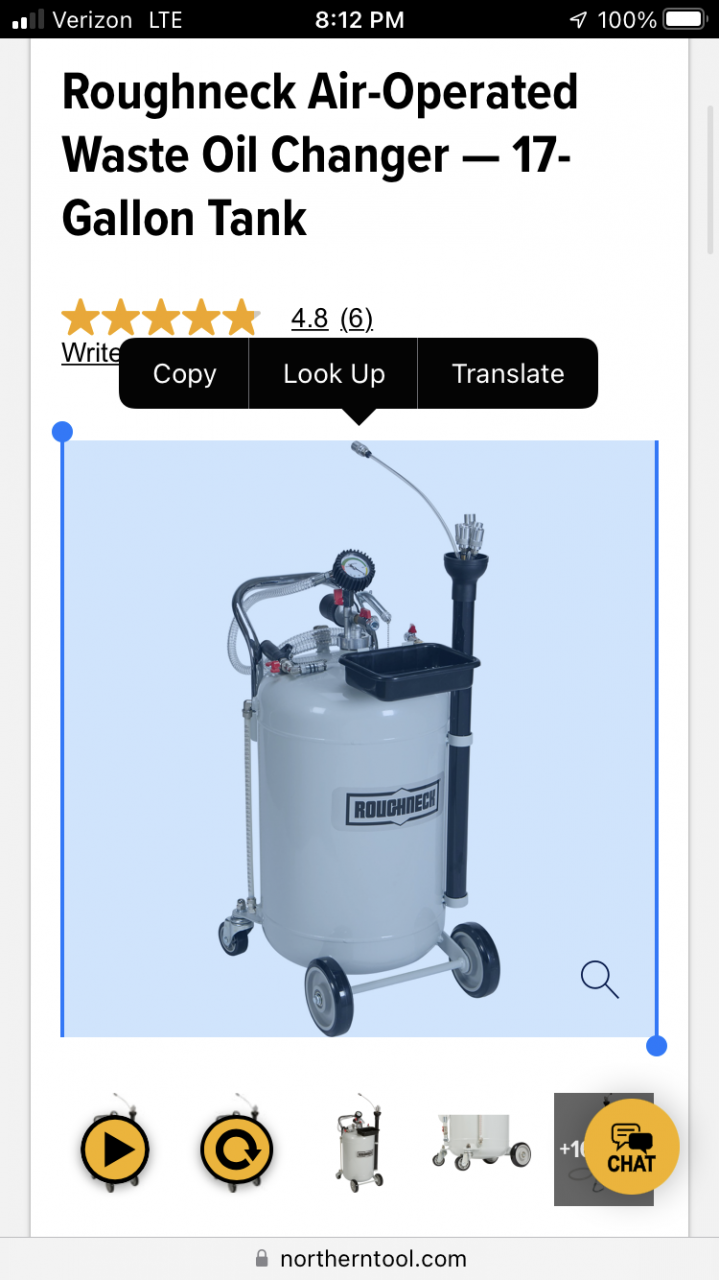Tap Copy in the selection menu

(x=184, y=374)
